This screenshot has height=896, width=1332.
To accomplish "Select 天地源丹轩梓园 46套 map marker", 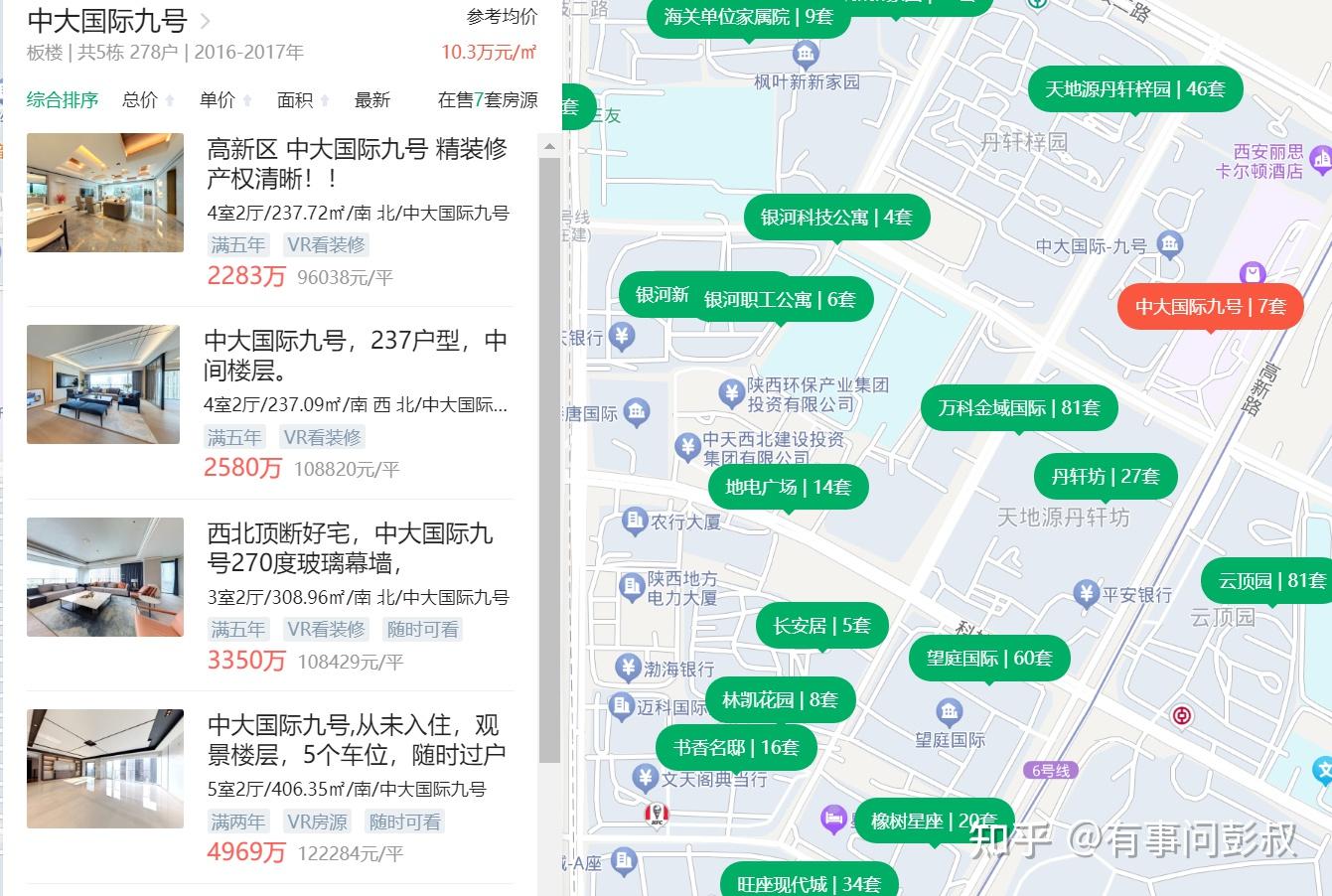I will pos(1134,89).
